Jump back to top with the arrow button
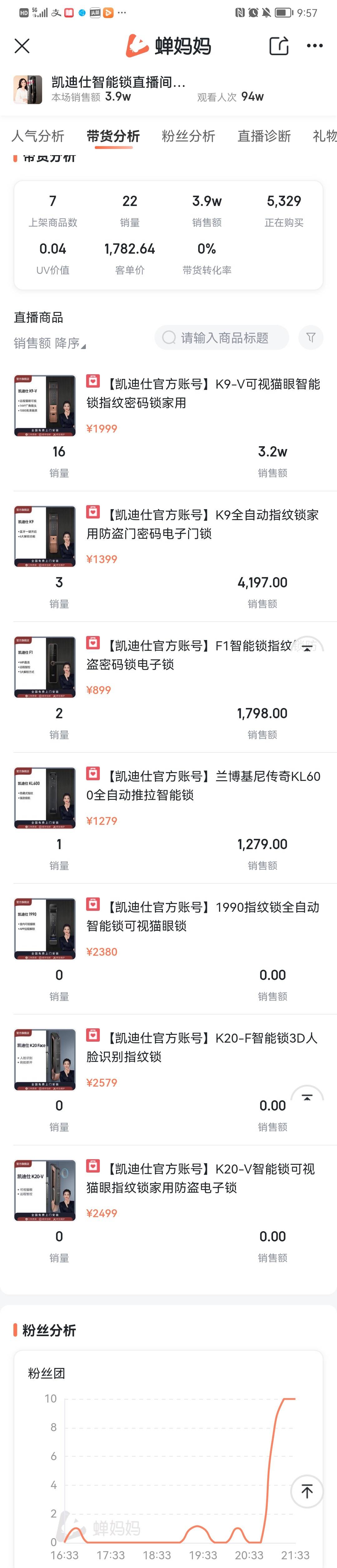 coord(306,1491)
